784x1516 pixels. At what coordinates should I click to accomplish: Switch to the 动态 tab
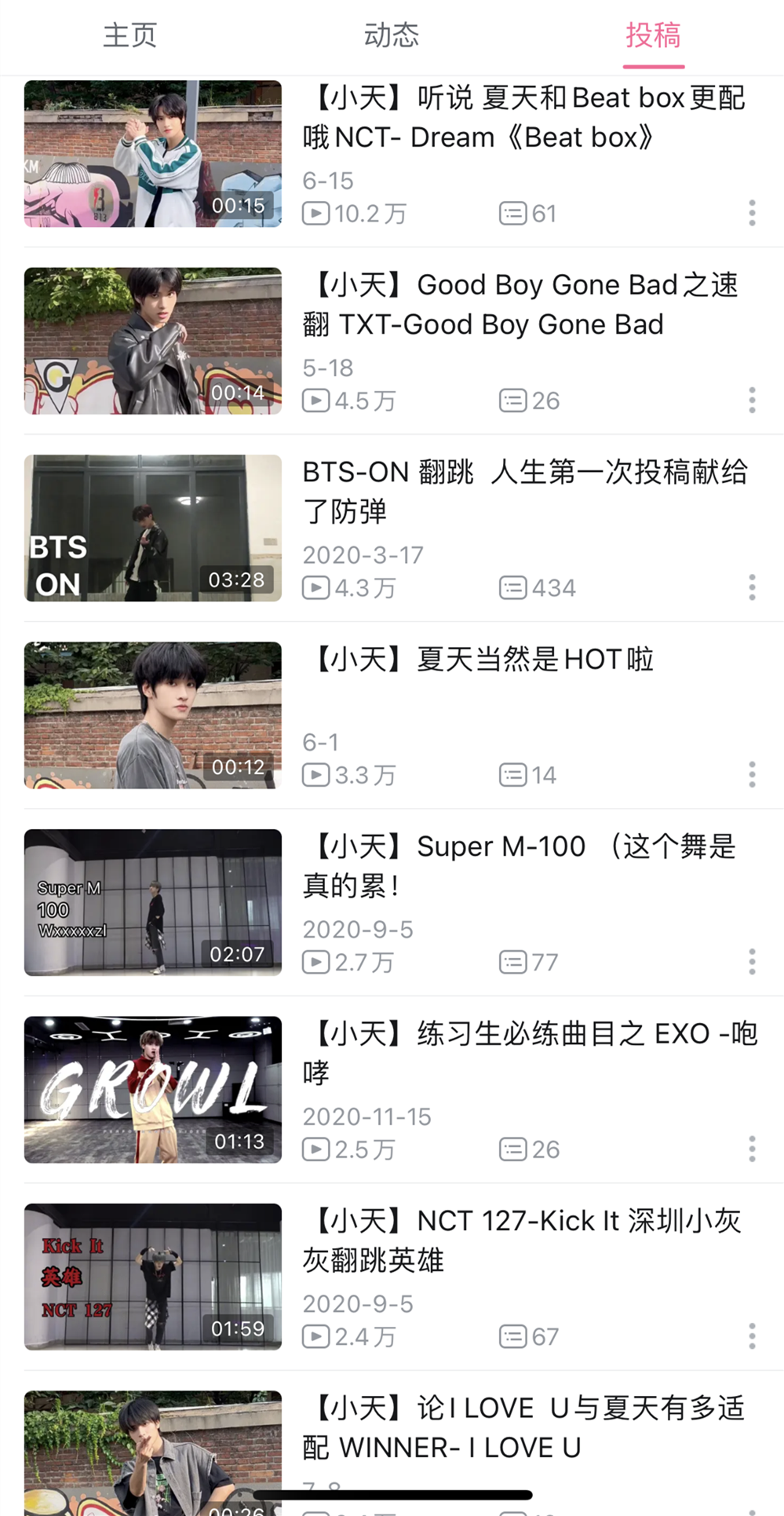(392, 35)
